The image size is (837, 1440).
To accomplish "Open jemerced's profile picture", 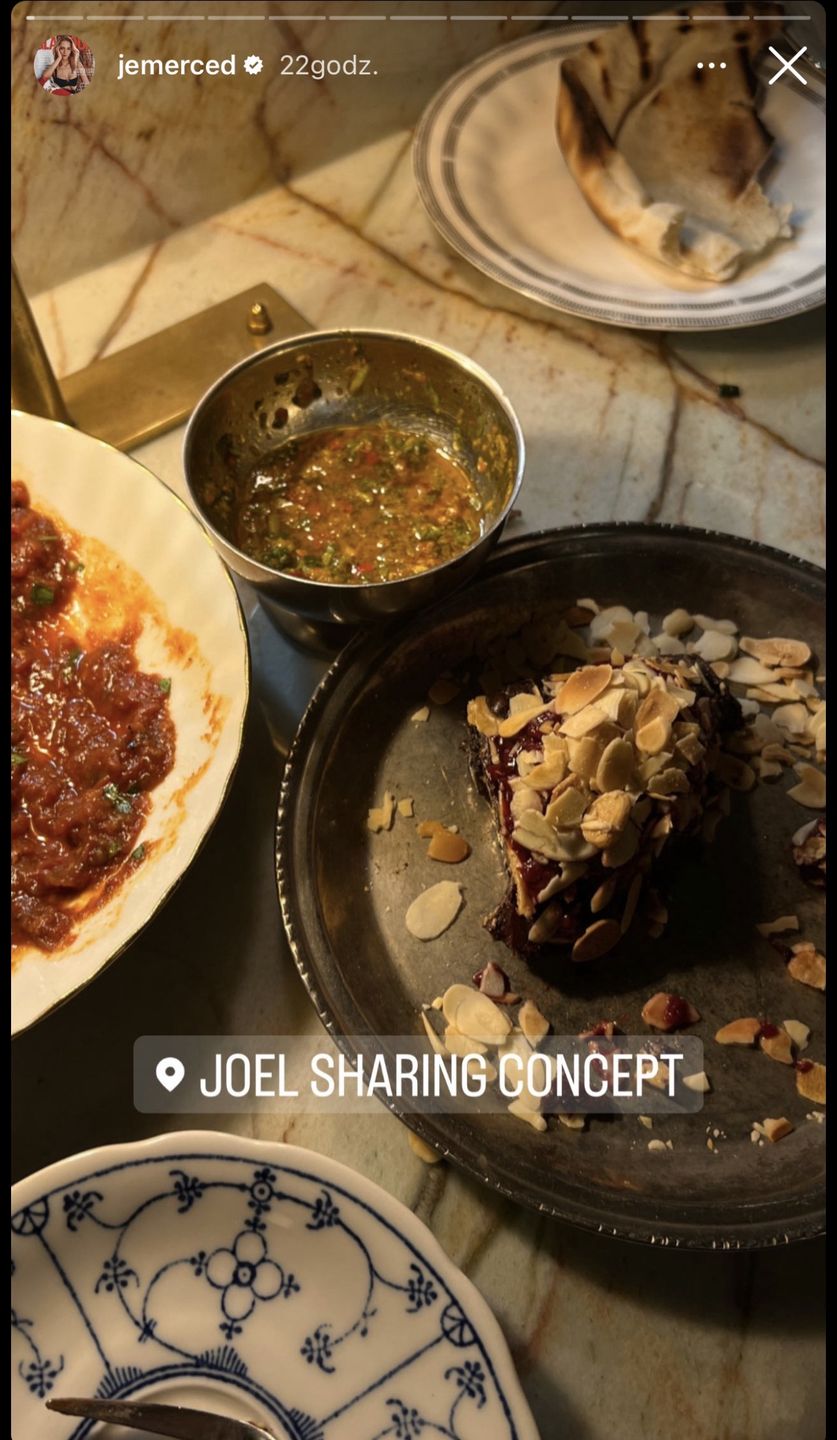I will click(64, 65).
